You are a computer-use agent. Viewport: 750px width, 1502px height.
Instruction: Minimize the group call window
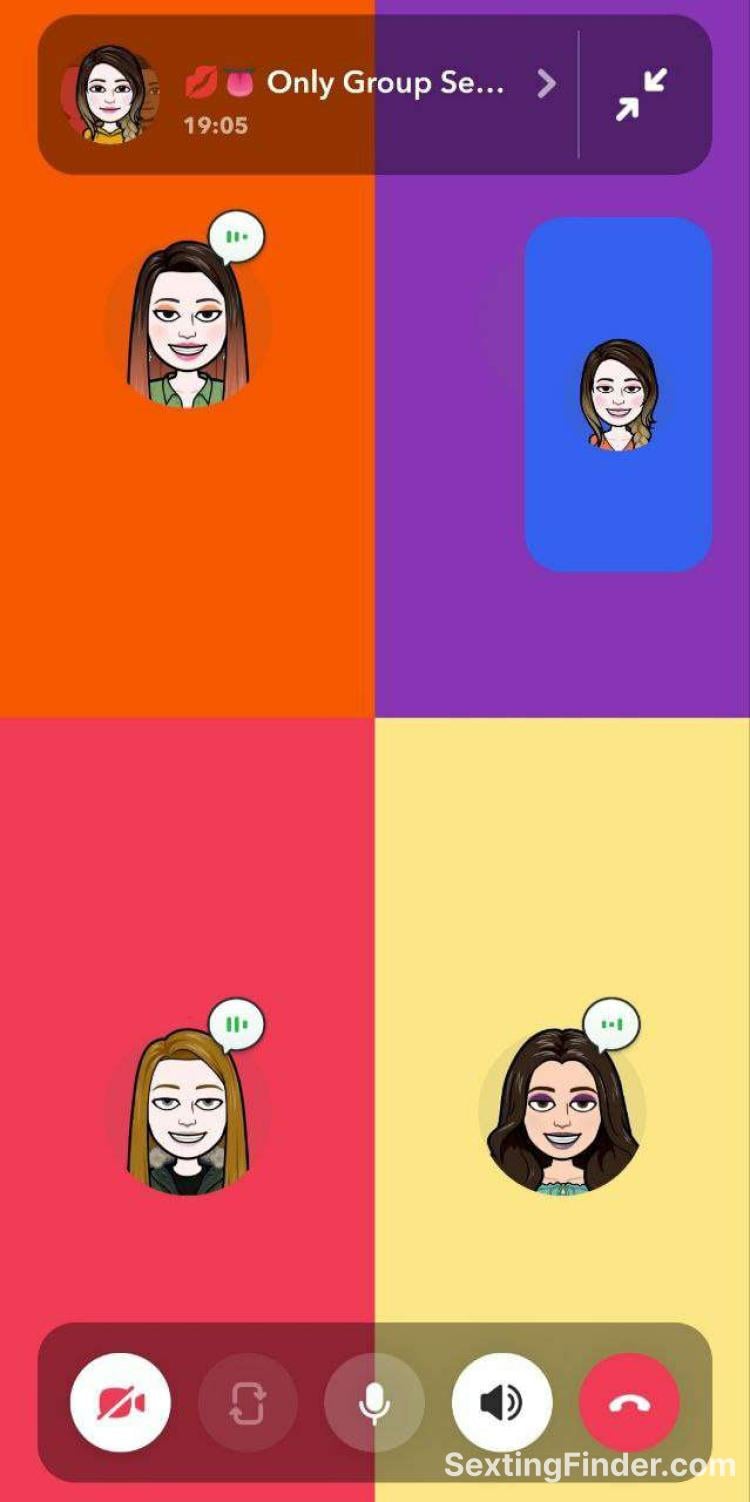pos(641,94)
